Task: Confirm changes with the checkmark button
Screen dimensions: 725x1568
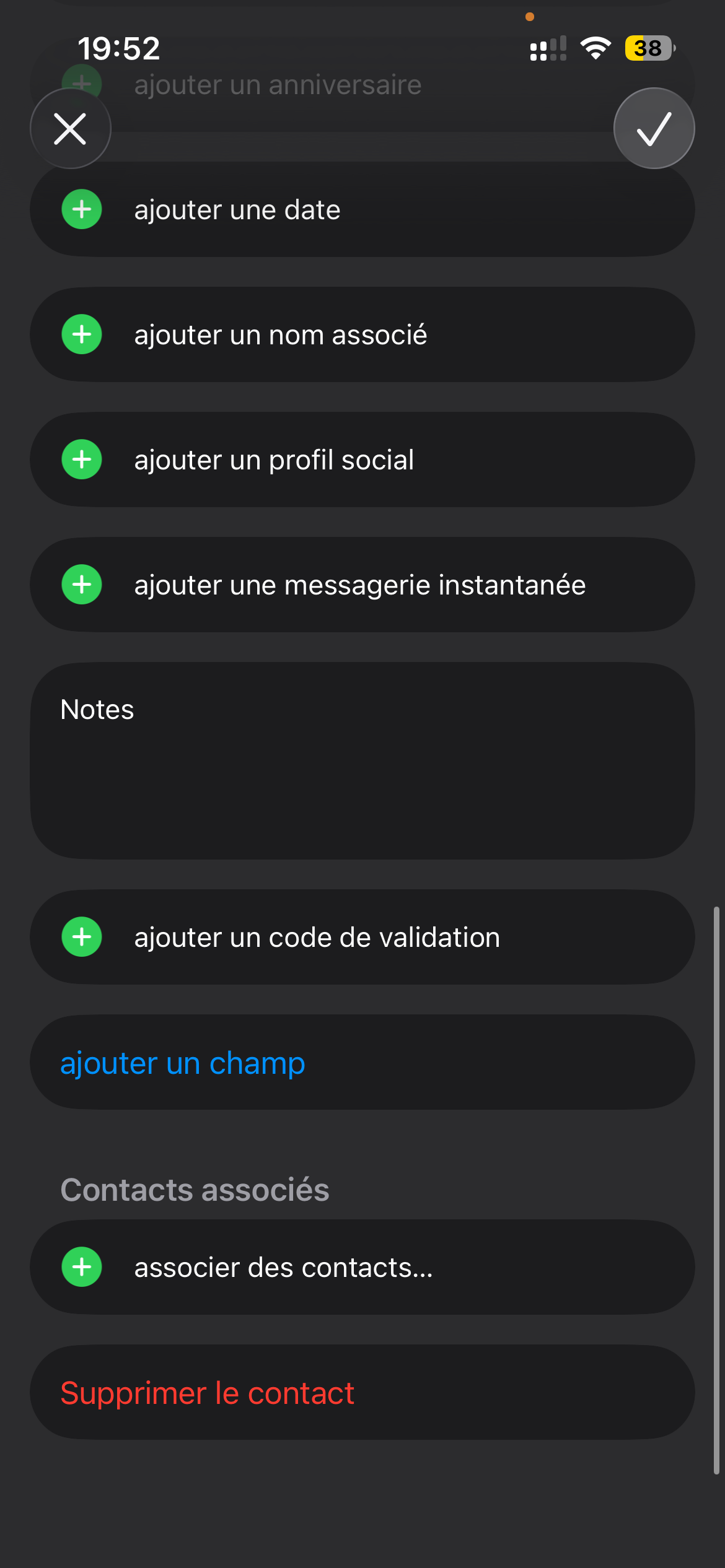Action: pos(654,129)
